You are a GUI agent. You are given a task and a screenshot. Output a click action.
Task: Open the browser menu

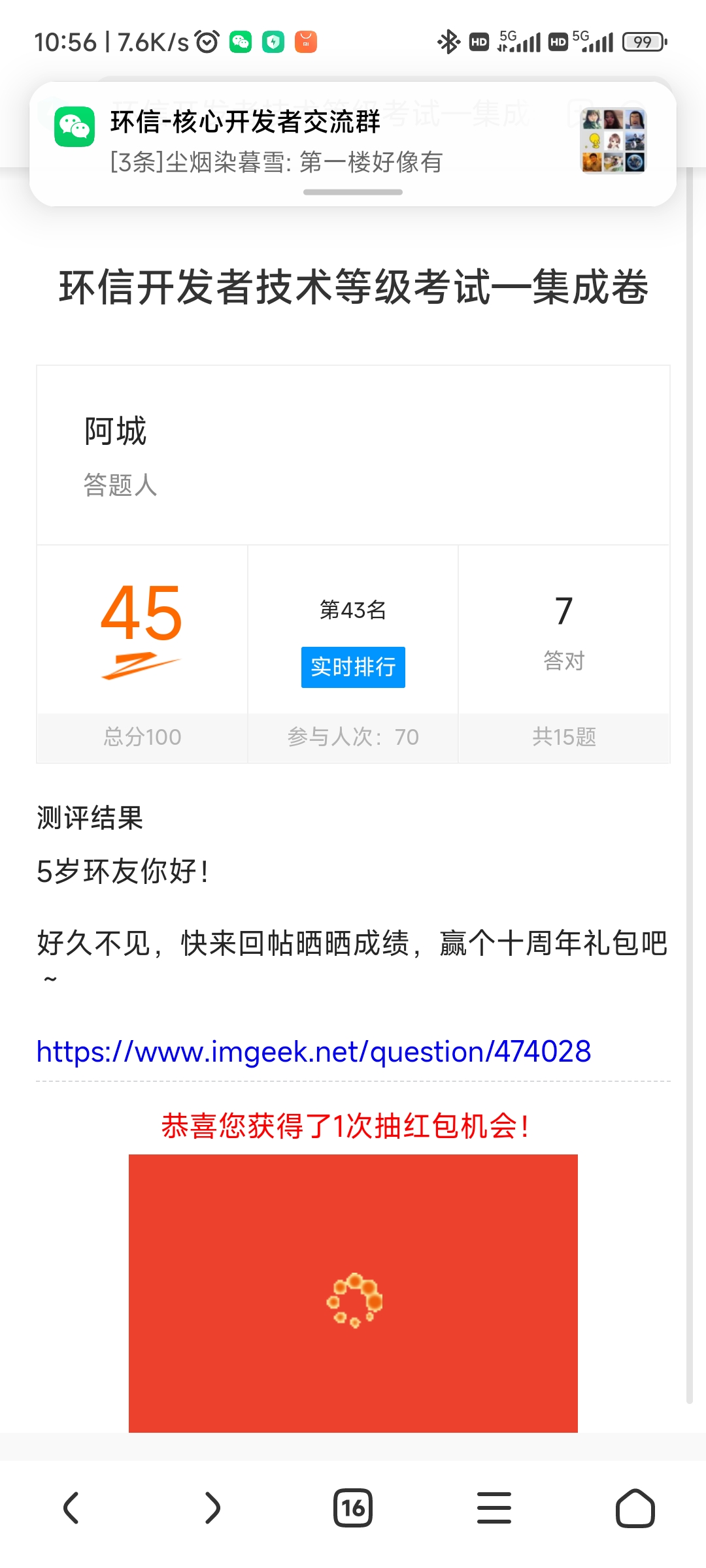494,1508
